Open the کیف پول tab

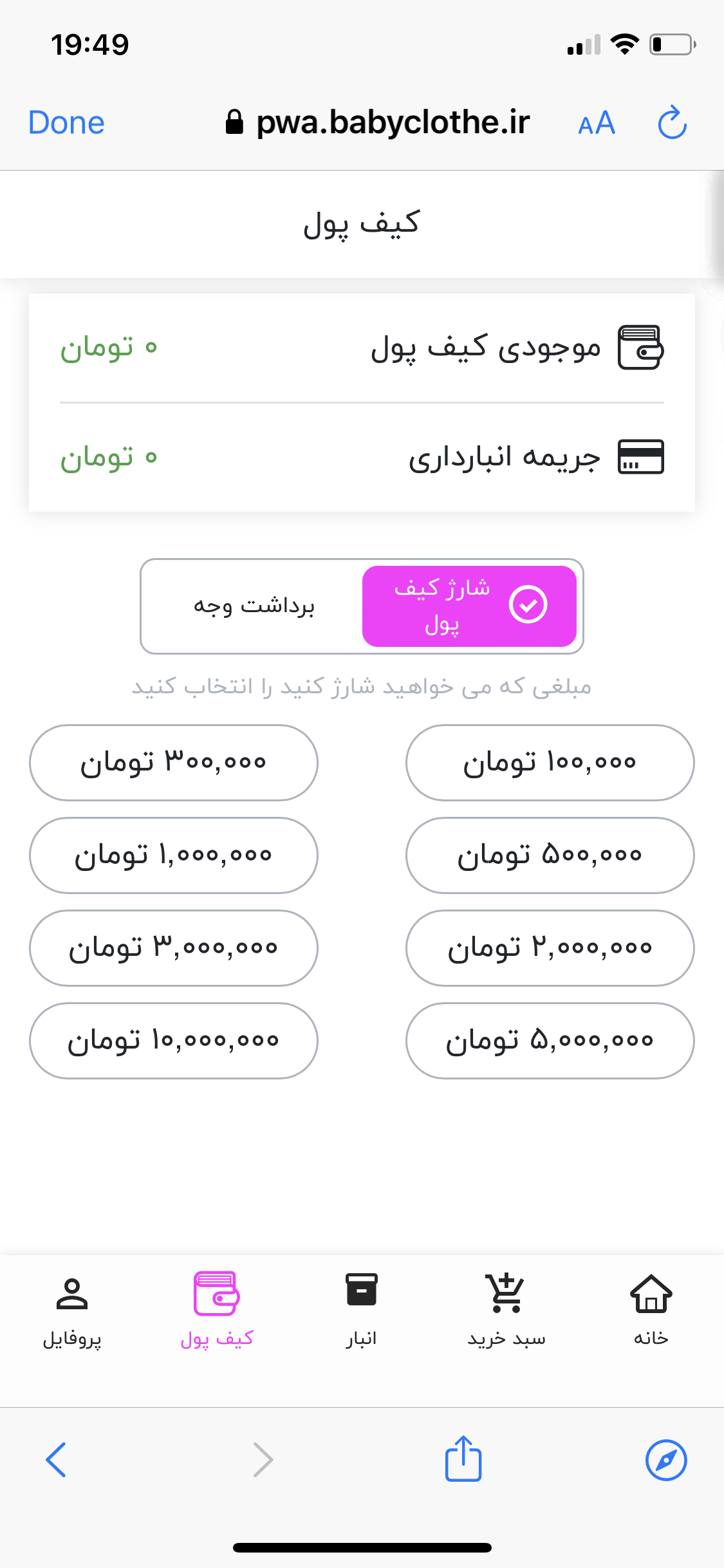pos(217,1310)
